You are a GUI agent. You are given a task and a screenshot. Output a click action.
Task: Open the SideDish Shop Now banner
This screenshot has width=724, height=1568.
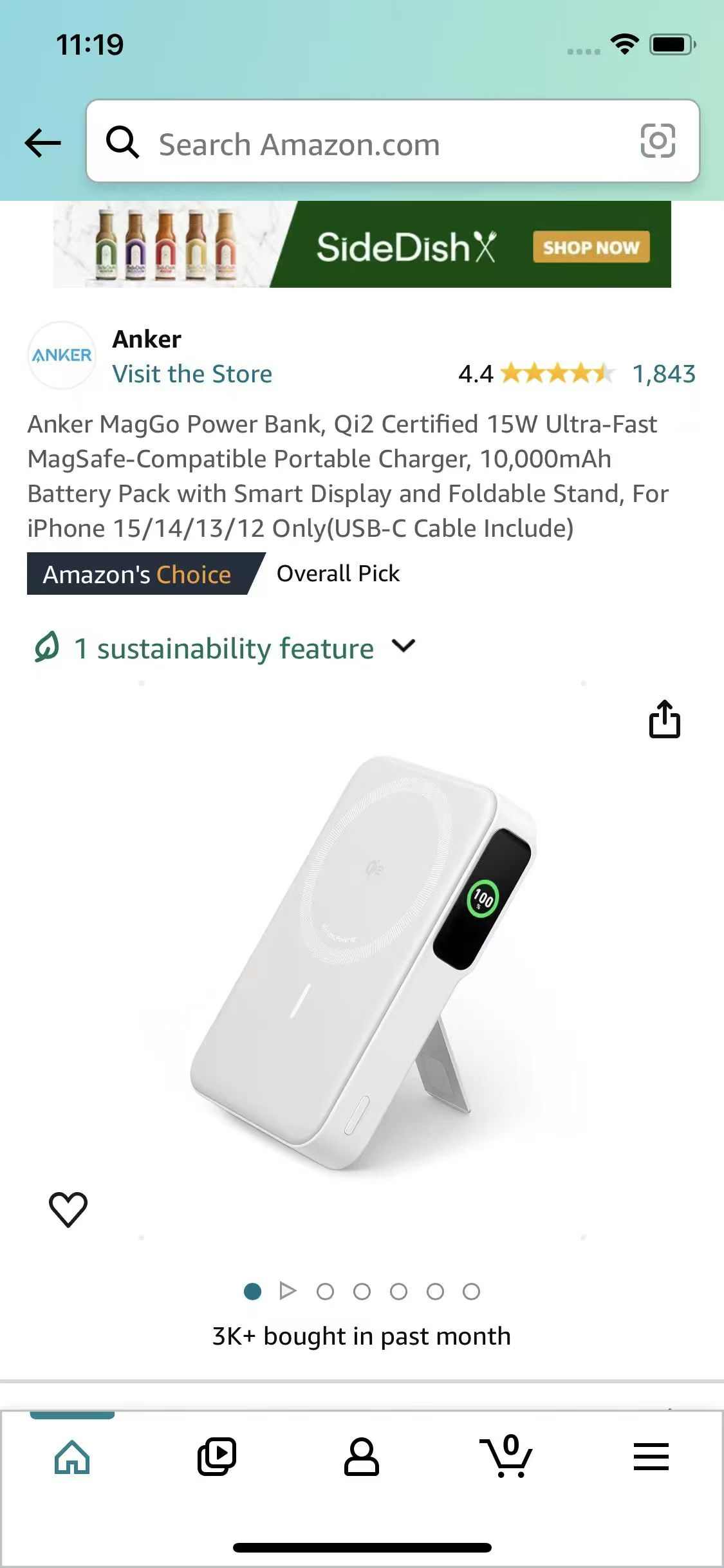(x=362, y=245)
